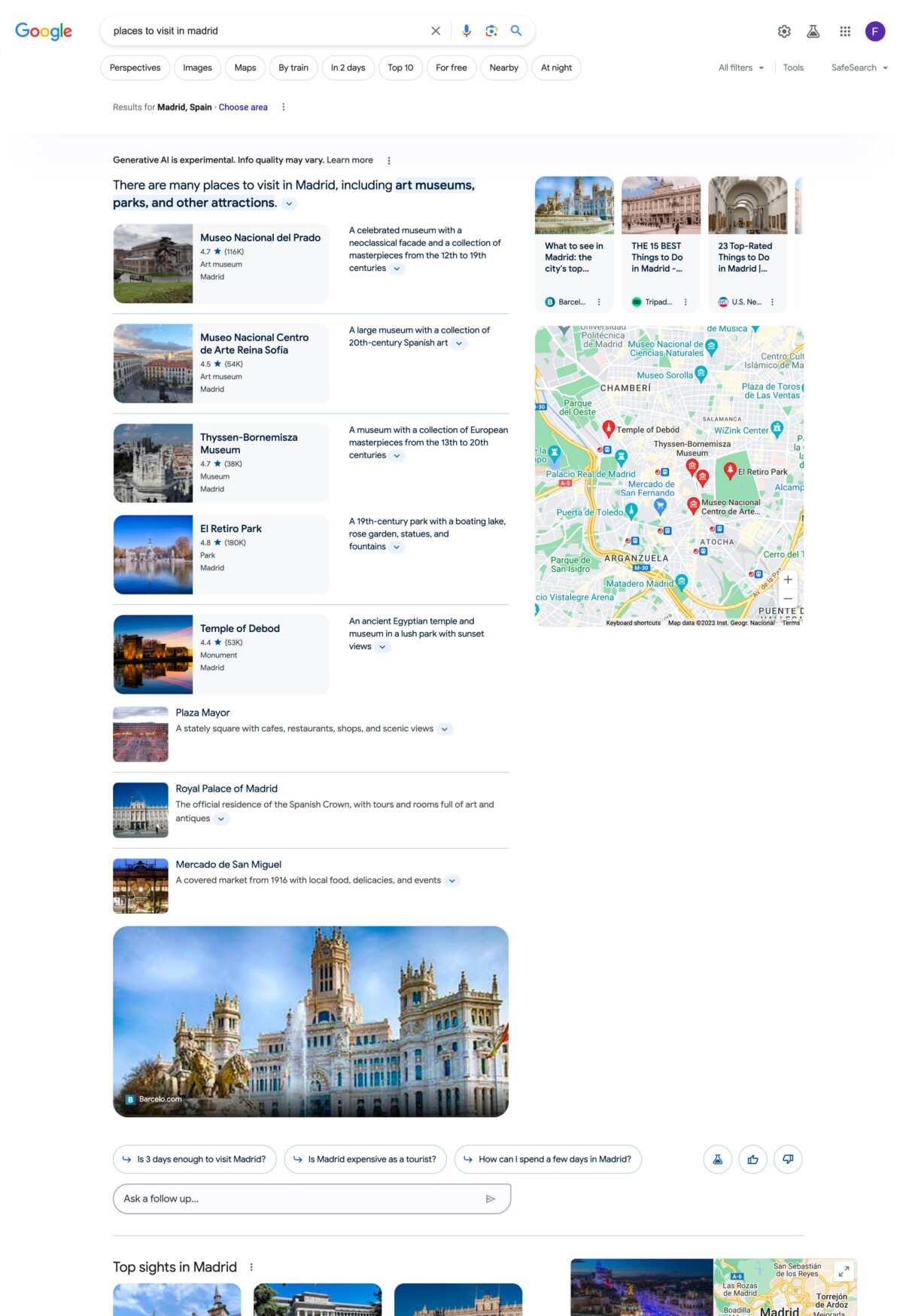Zoom in on the map with plus control

coord(788,579)
